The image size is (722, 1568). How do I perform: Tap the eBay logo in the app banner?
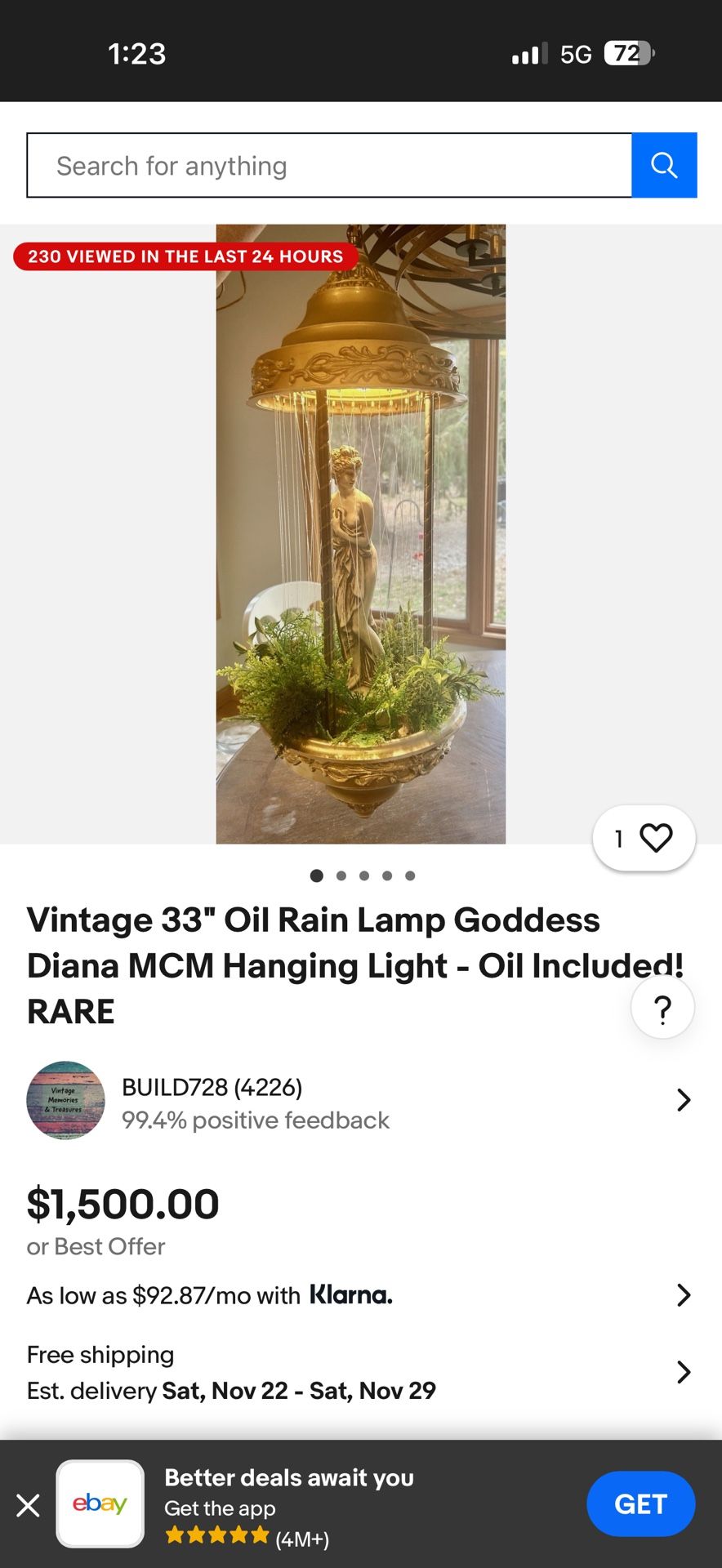(100, 1503)
